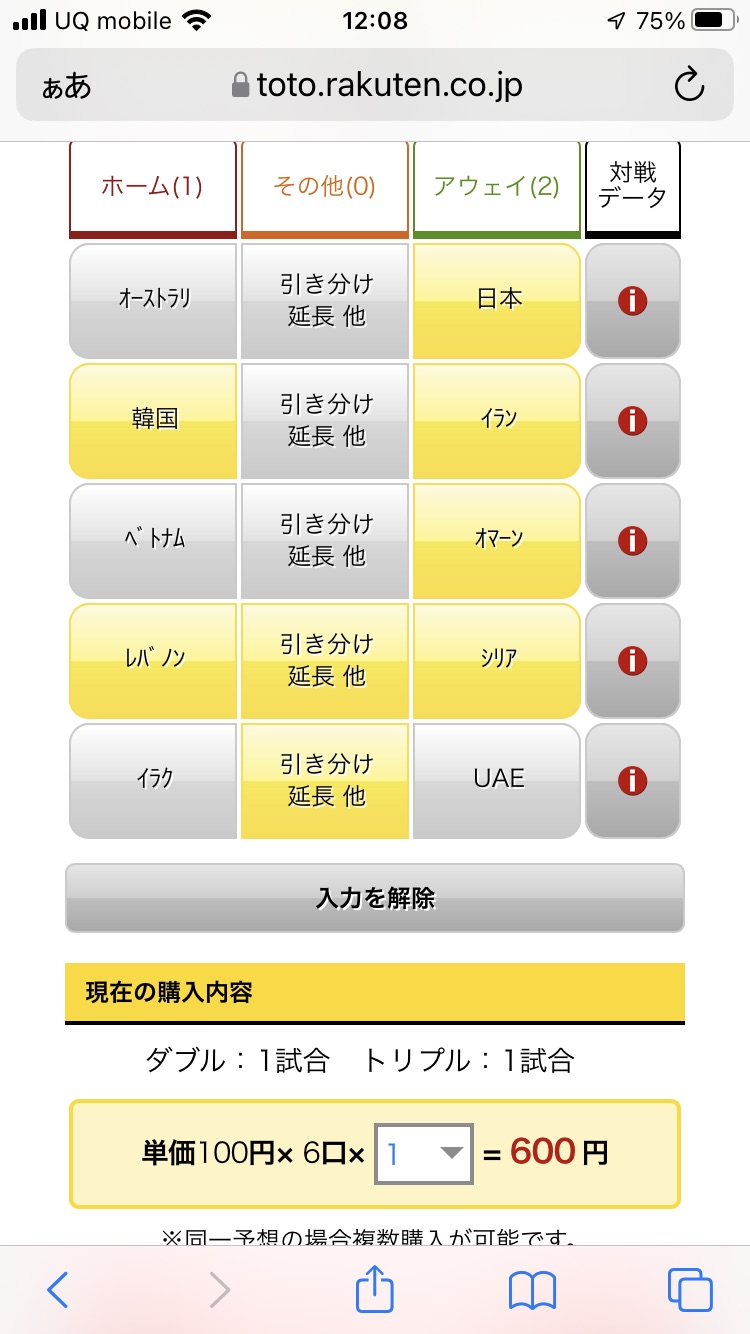Select オーストラリア home win
750x1334 pixels.
click(153, 301)
